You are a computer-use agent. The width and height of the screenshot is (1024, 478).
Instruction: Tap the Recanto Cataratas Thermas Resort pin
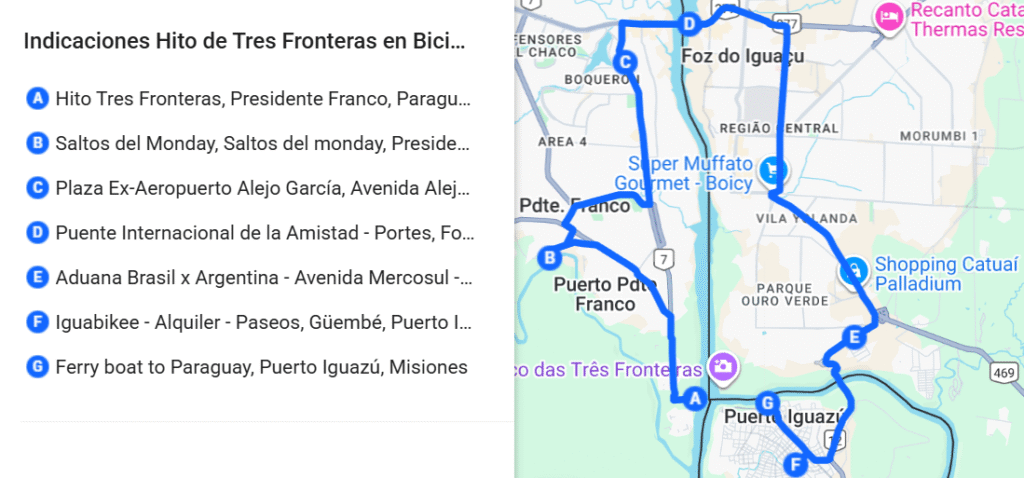[x=886, y=16]
